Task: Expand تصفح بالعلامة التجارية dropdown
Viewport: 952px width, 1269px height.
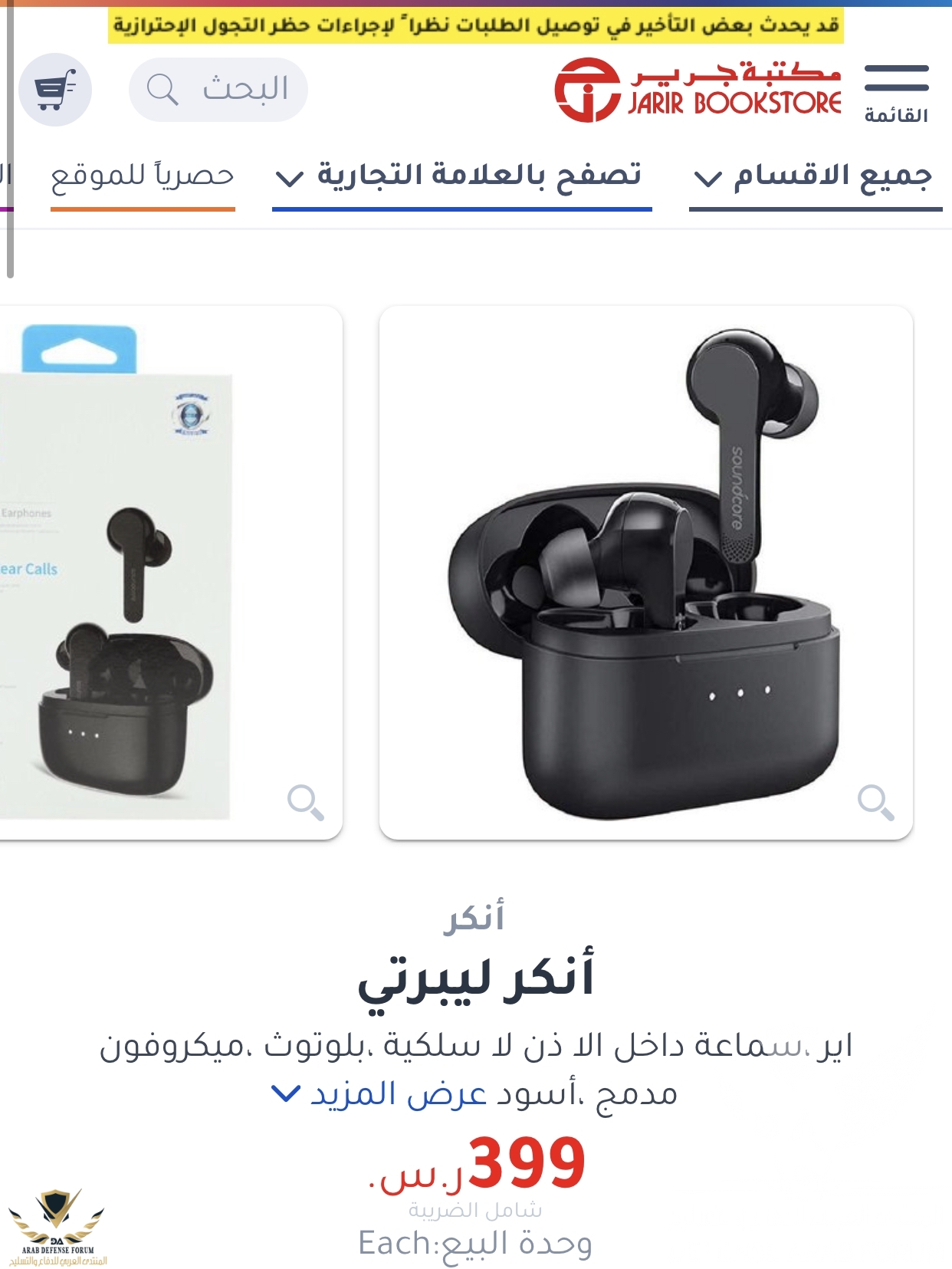Action: [x=461, y=177]
